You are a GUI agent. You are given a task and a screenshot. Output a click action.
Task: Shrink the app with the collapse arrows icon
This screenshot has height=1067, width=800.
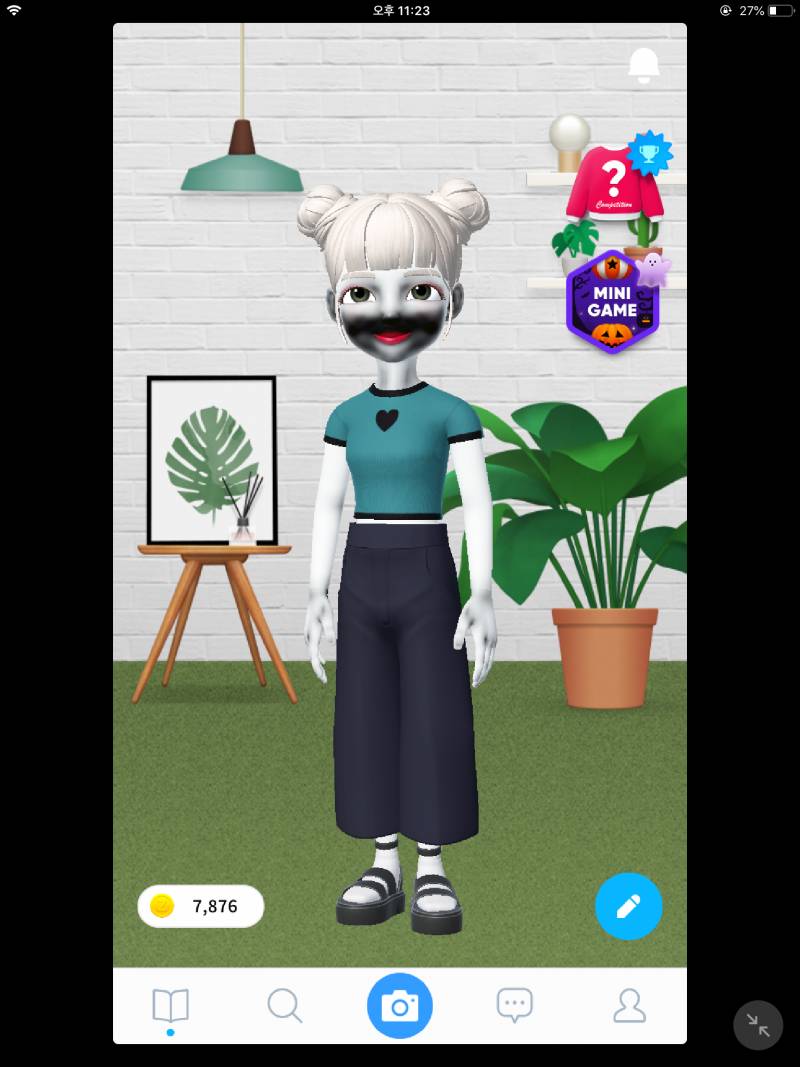click(758, 1025)
